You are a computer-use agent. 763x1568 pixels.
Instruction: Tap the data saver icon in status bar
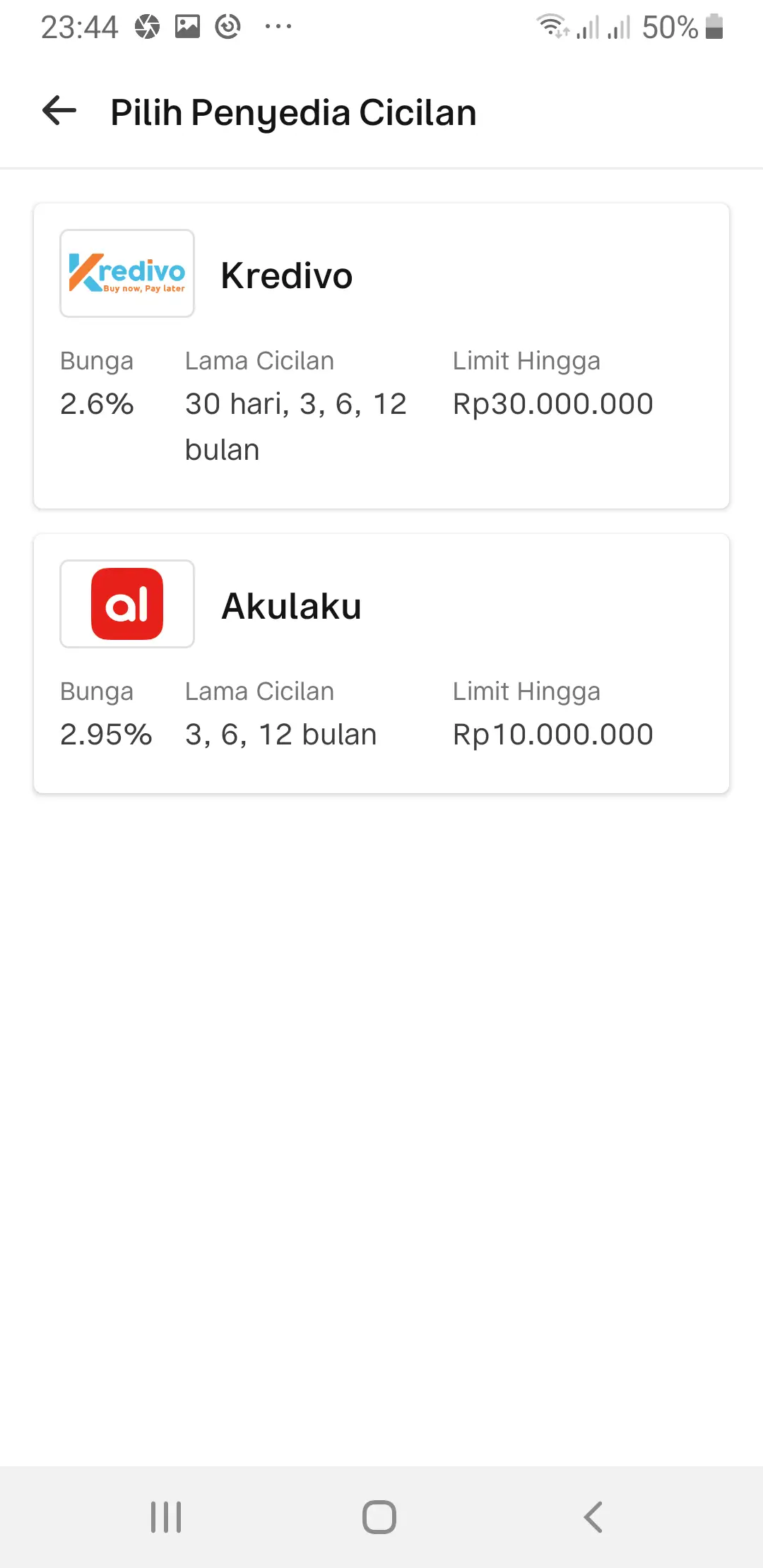pyautogui.click(x=228, y=27)
